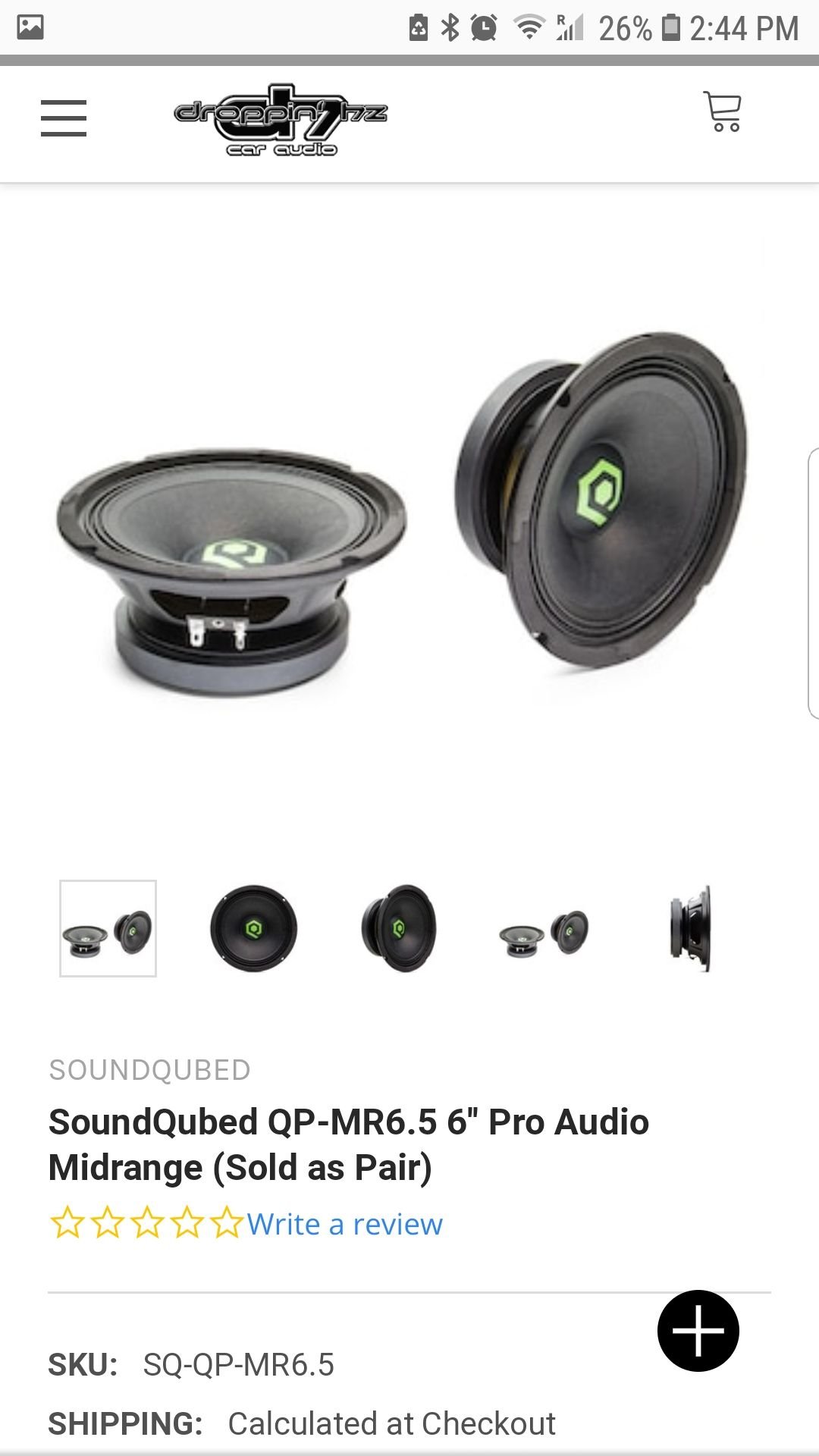
Task: Open the hamburger navigation menu
Action: 64,118
